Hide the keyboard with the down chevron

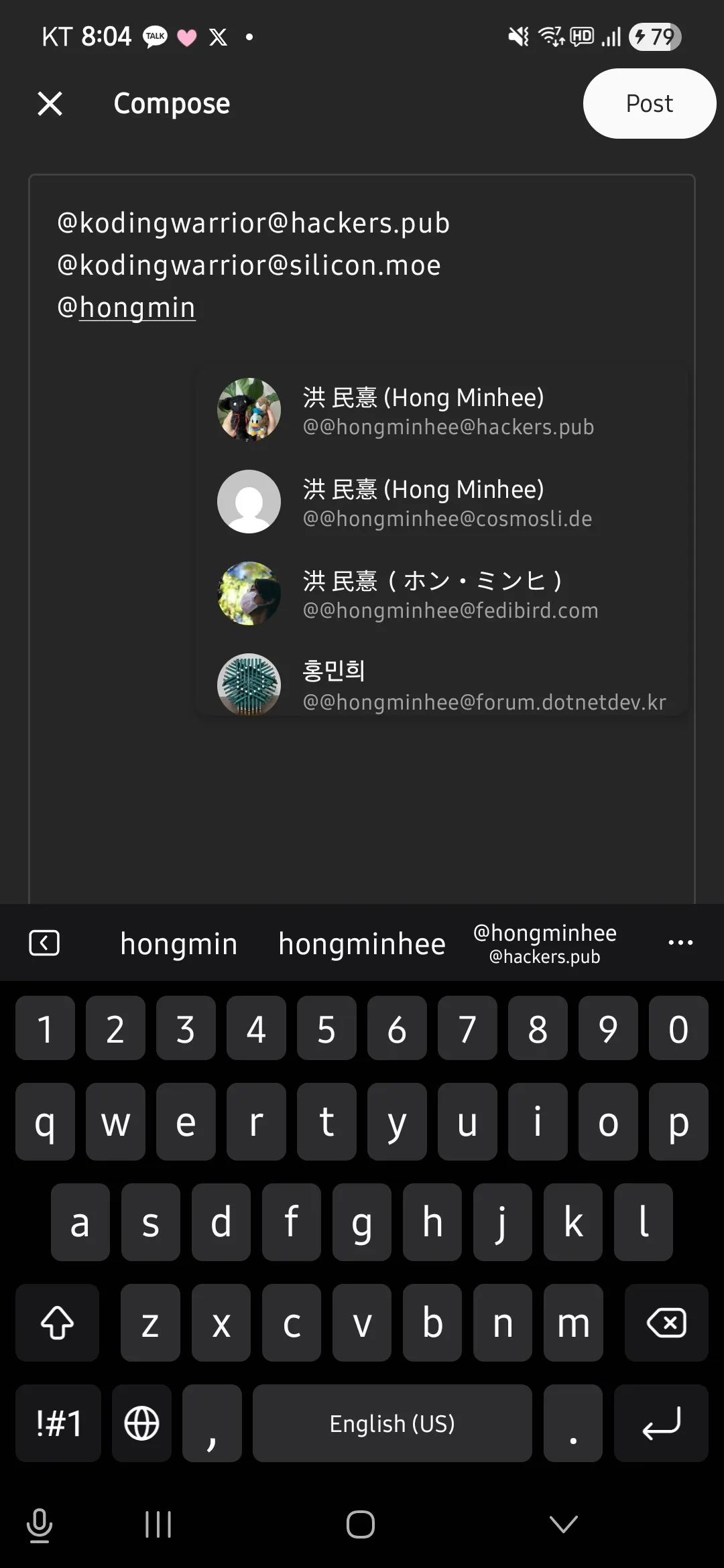pos(563,1525)
